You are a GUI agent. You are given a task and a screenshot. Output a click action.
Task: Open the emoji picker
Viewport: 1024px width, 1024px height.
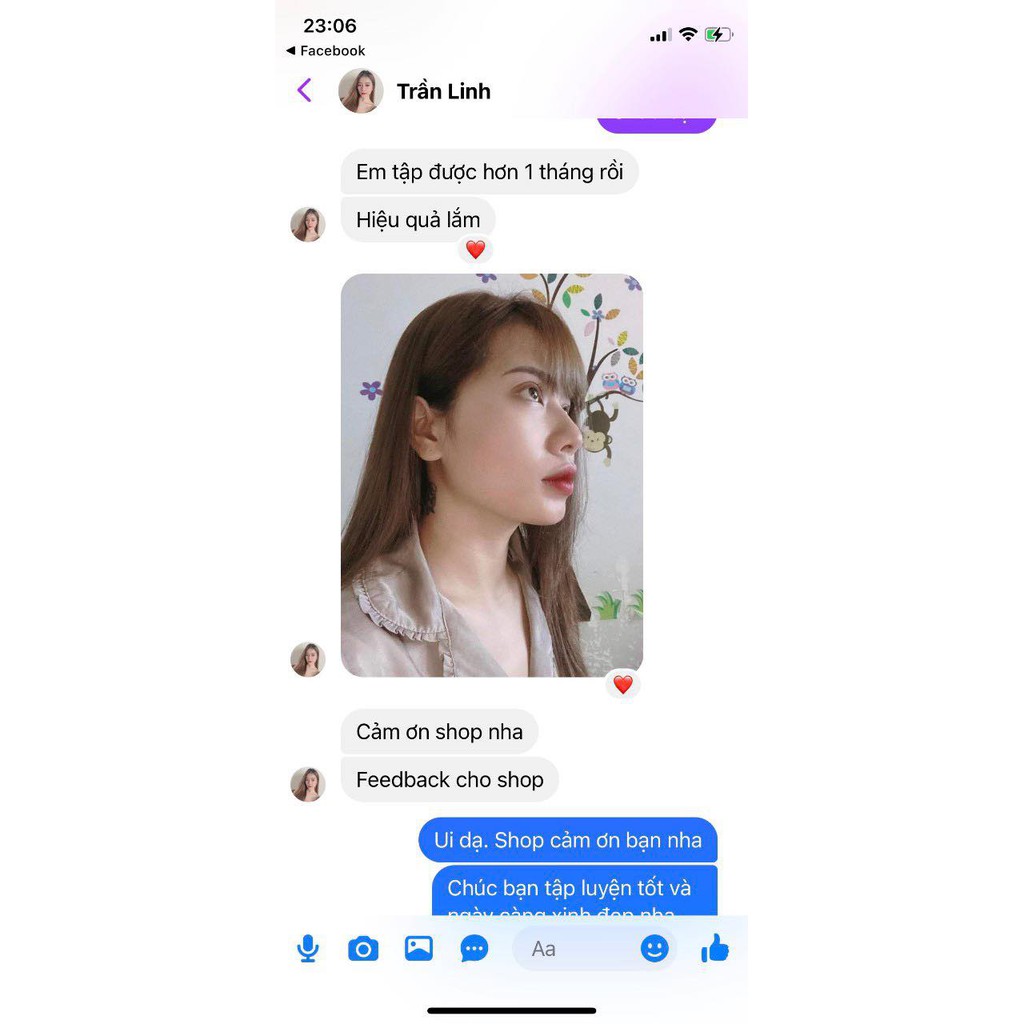pos(654,948)
